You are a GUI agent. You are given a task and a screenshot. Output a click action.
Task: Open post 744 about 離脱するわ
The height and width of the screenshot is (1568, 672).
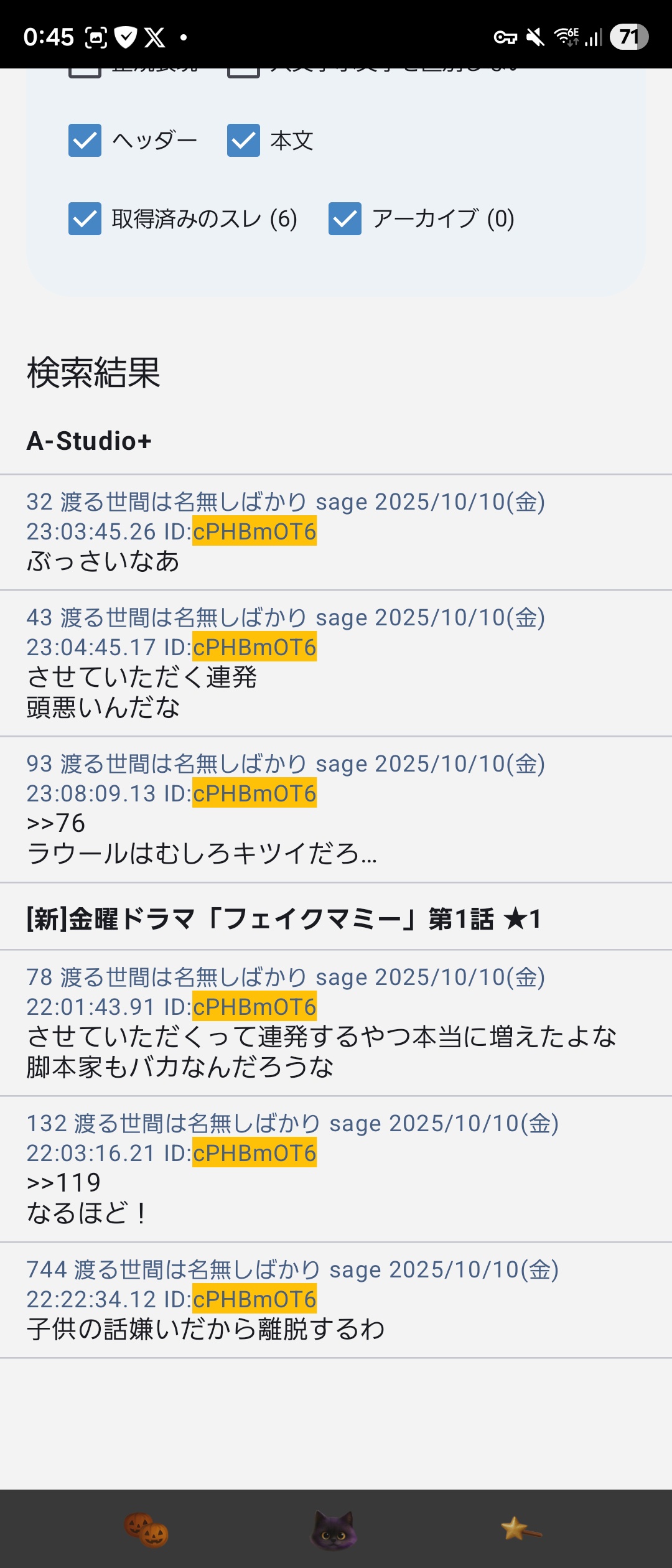point(336,1299)
